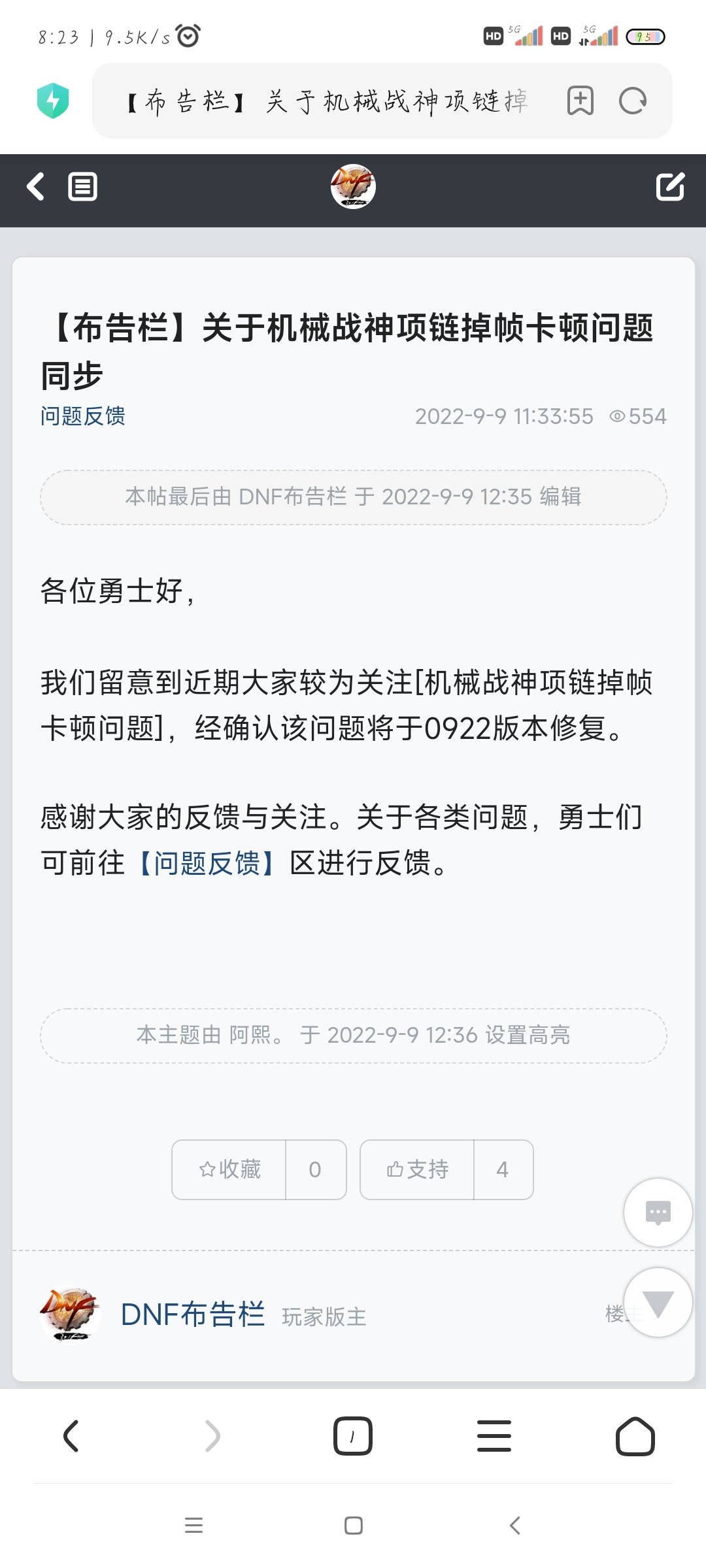Open recent apps from the system bar
706x1568 pixels.
[193, 1526]
